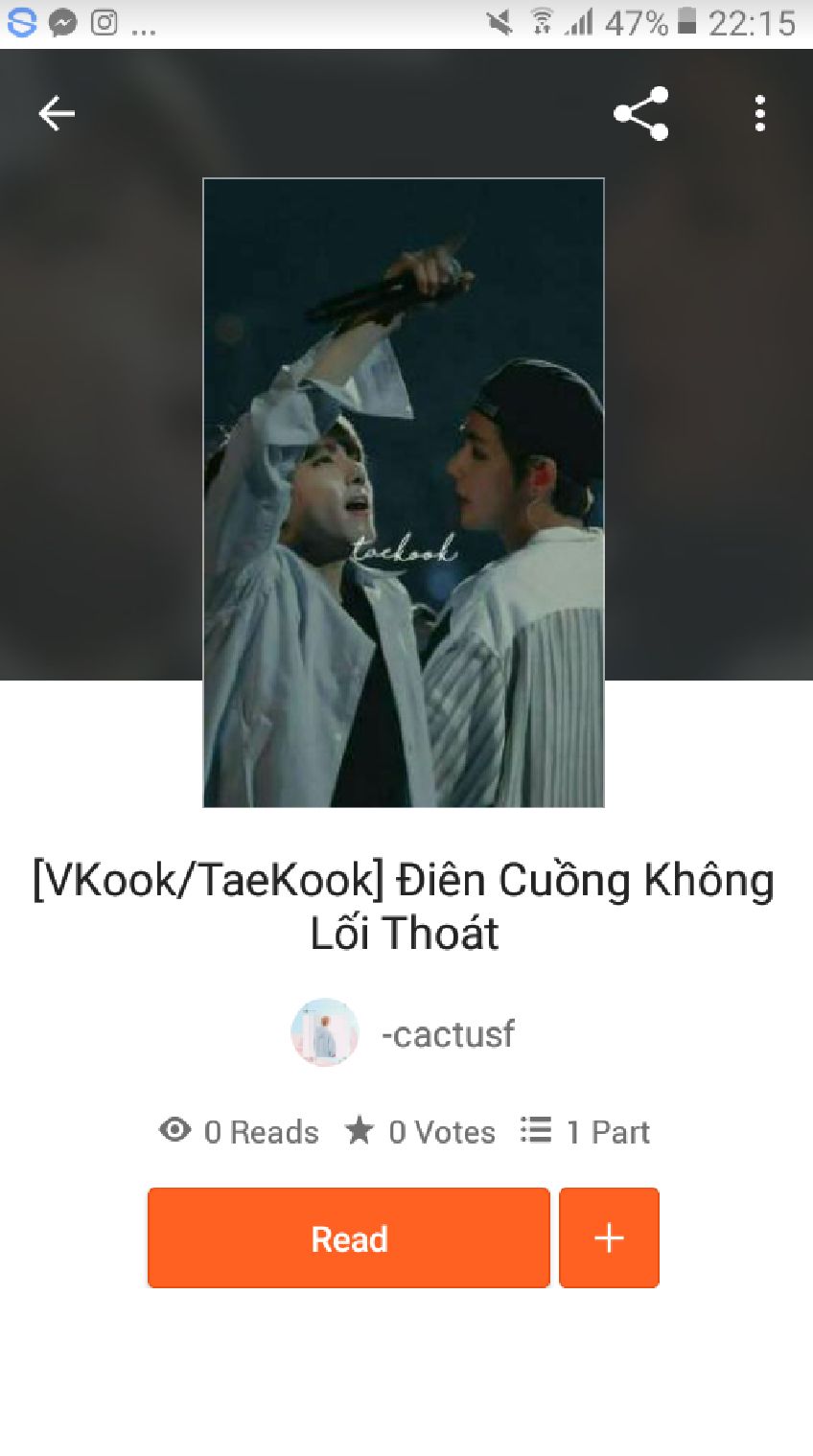The width and height of the screenshot is (813, 1456).
Task: Open the story cover image
Action: click(404, 492)
